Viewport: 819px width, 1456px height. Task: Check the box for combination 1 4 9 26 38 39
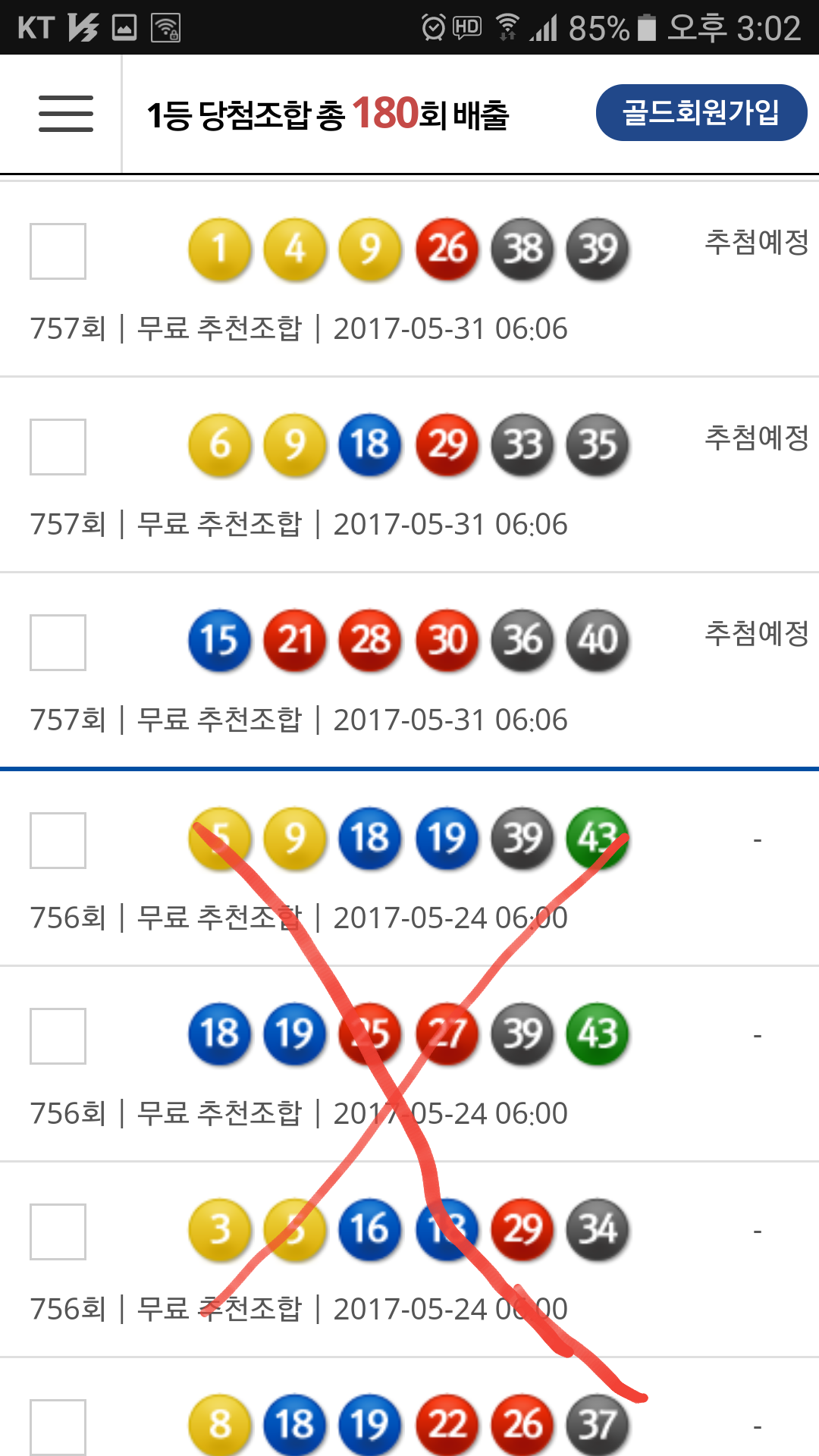(58, 251)
